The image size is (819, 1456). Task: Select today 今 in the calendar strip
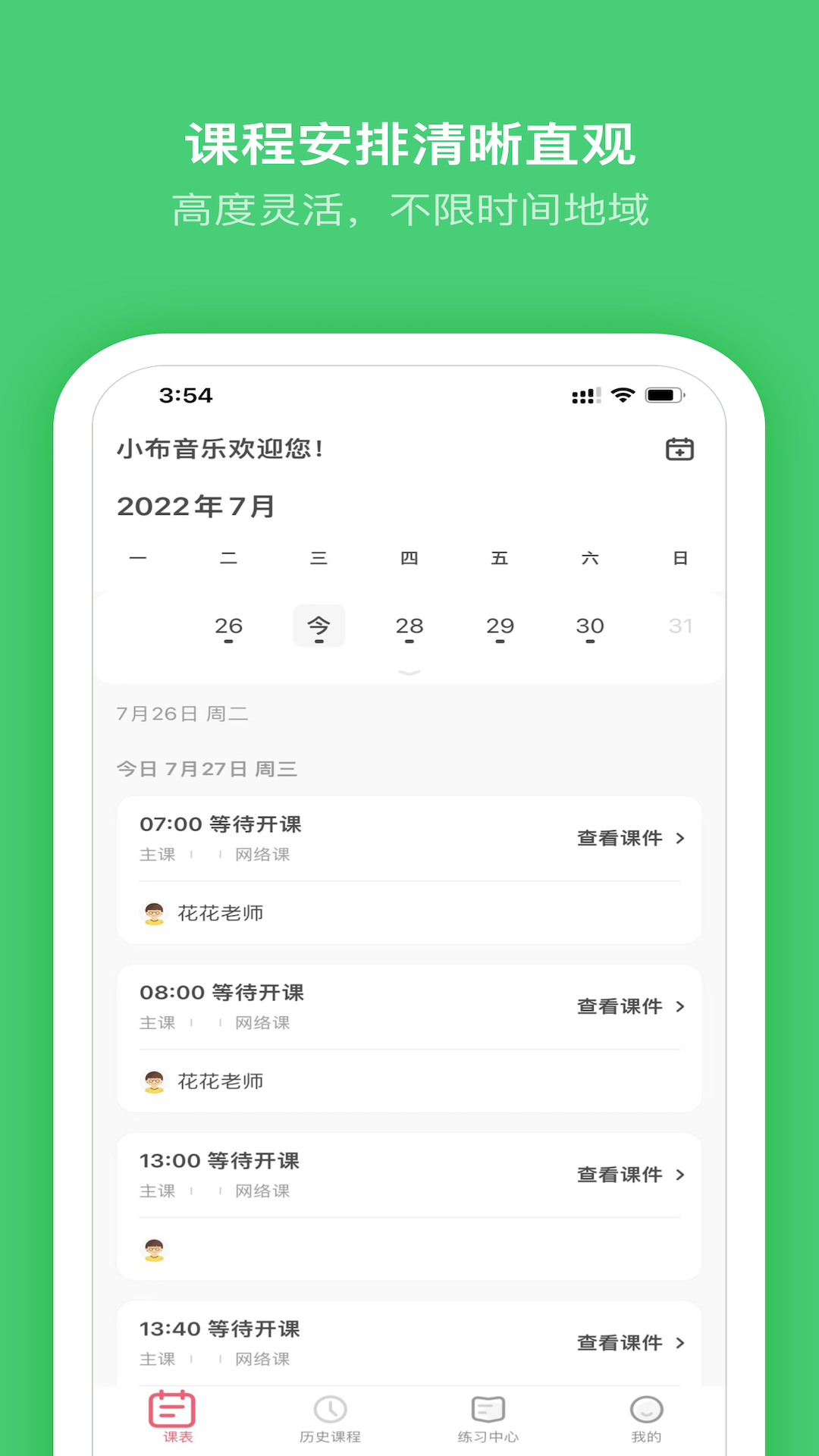[x=319, y=626]
